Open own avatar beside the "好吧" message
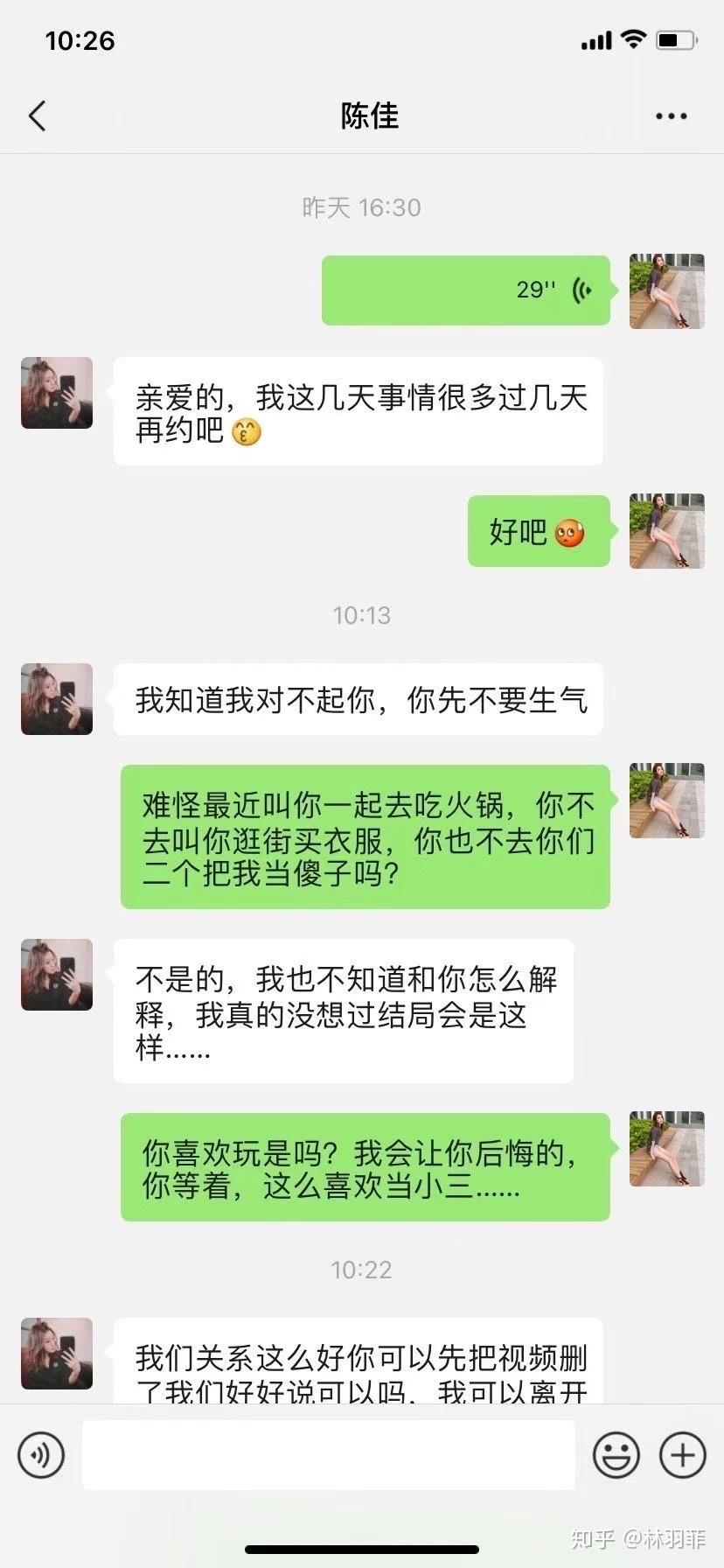The image size is (724, 1568). tap(666, 531)
